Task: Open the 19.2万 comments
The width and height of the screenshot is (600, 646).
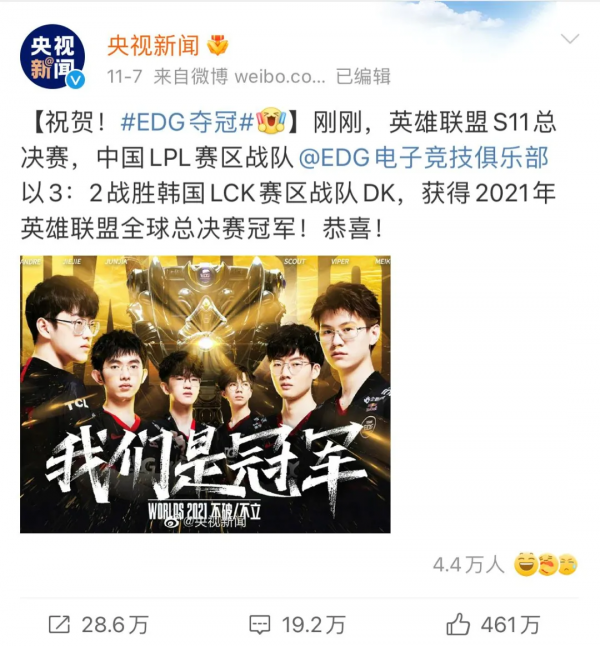Action: [x=297, y=624]
